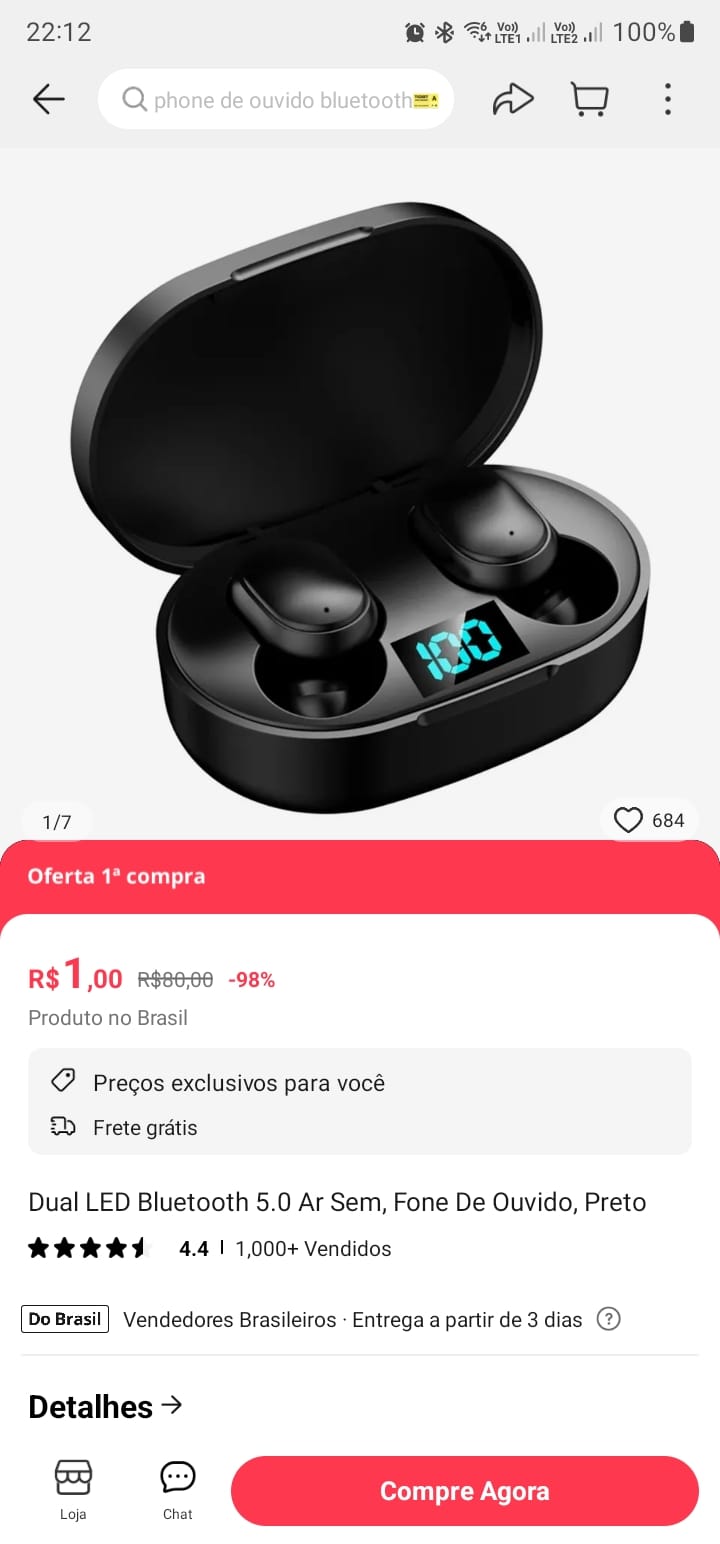Viewport: 720px width, 1544px height.
Task: Start a Chat with the seller
Action: (178, 1489)
